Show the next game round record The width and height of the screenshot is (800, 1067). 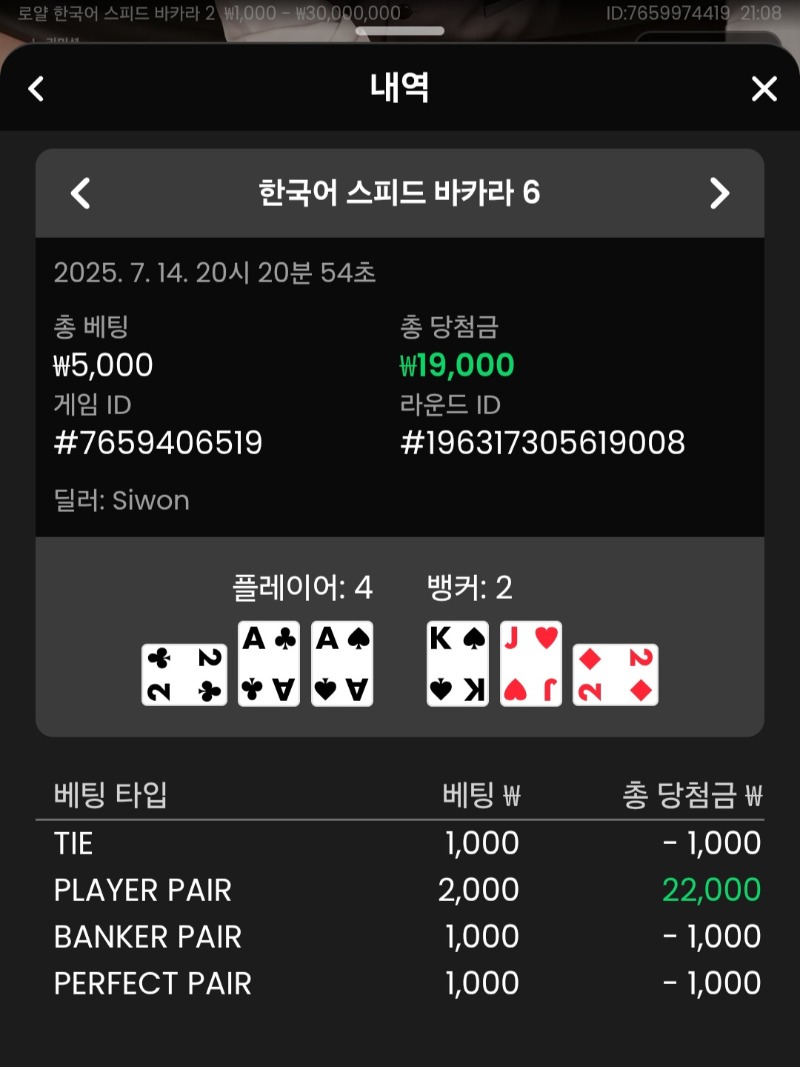click(x=719, y=193)
